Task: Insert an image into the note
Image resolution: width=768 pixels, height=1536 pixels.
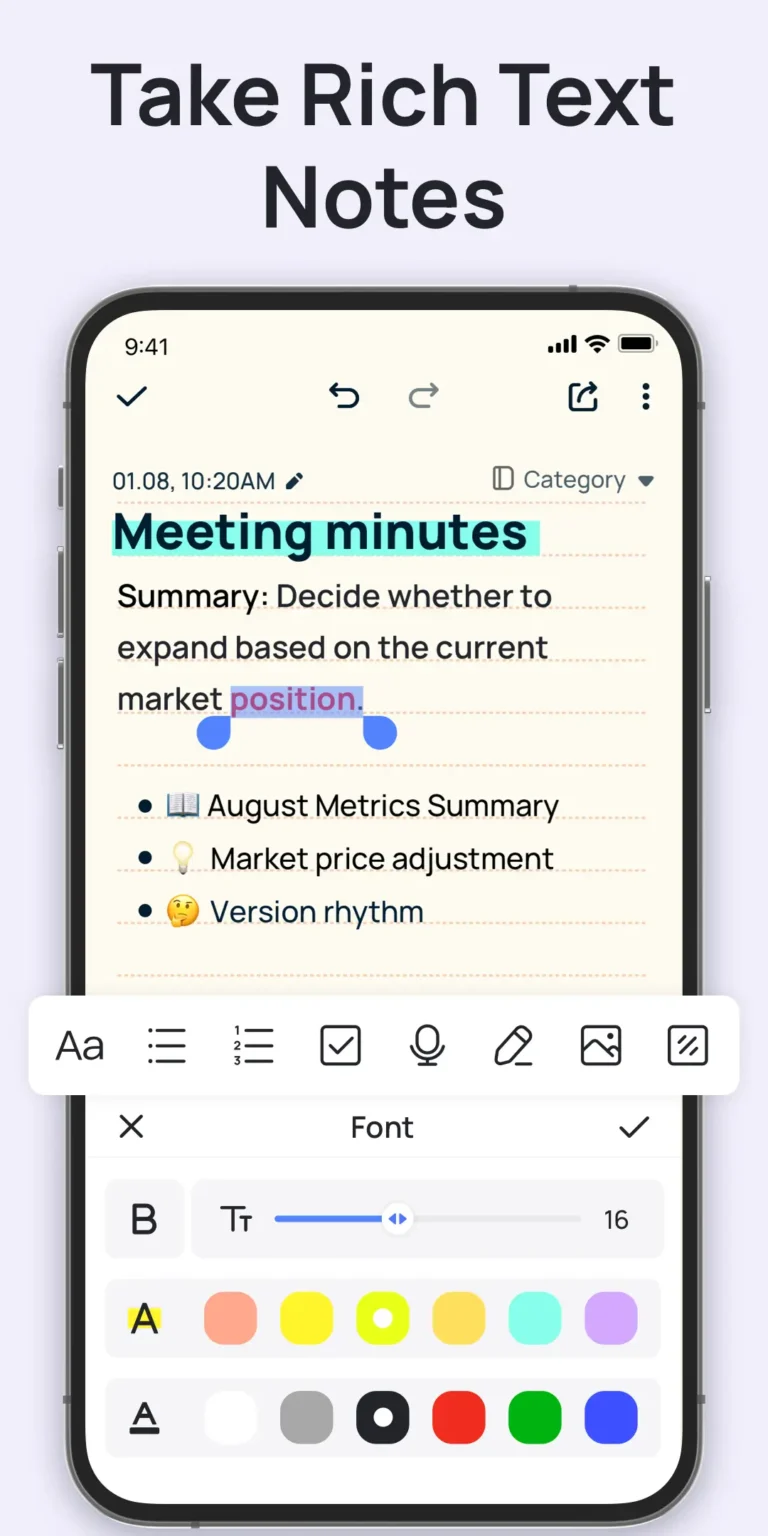Action: pos(600,1046)
